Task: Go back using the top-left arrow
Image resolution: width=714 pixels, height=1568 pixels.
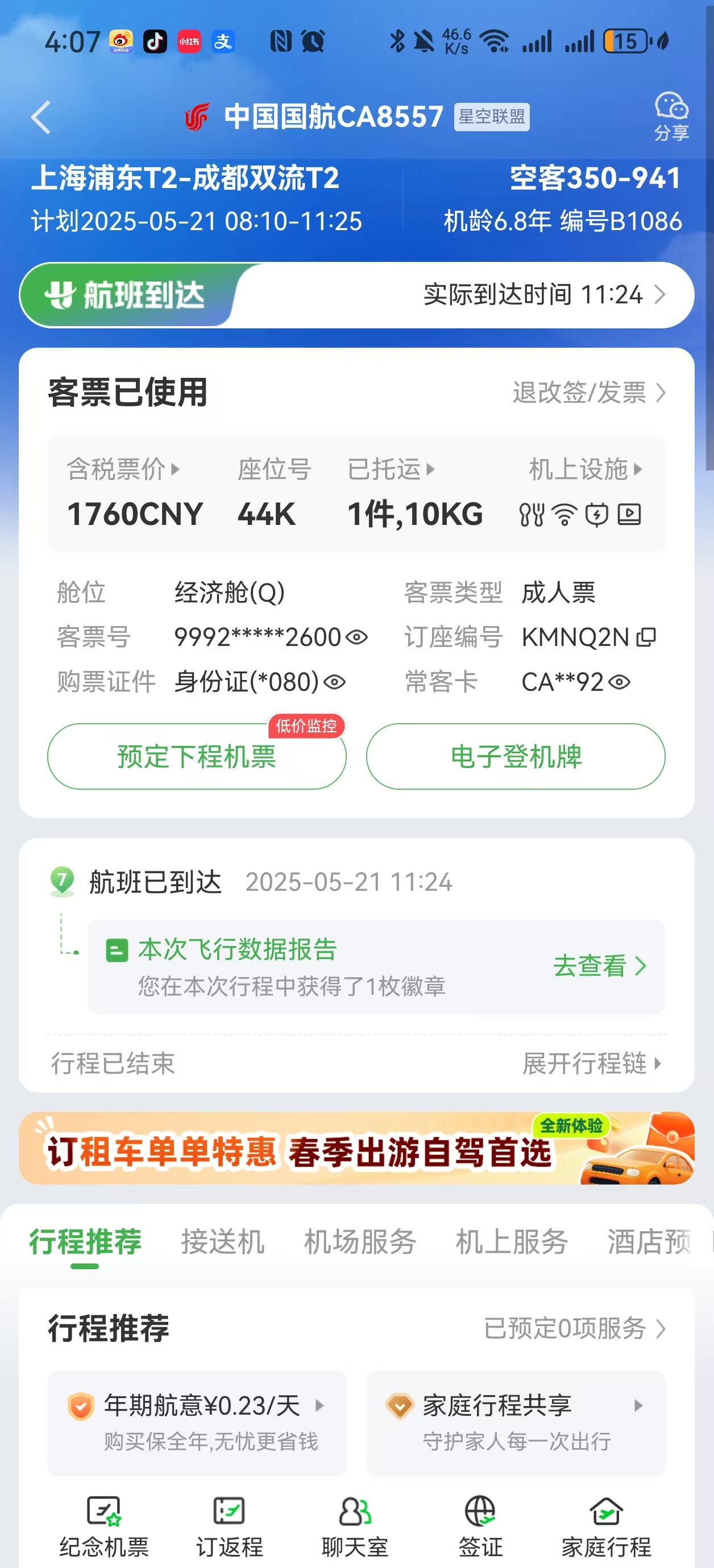Action: point(40,117)
